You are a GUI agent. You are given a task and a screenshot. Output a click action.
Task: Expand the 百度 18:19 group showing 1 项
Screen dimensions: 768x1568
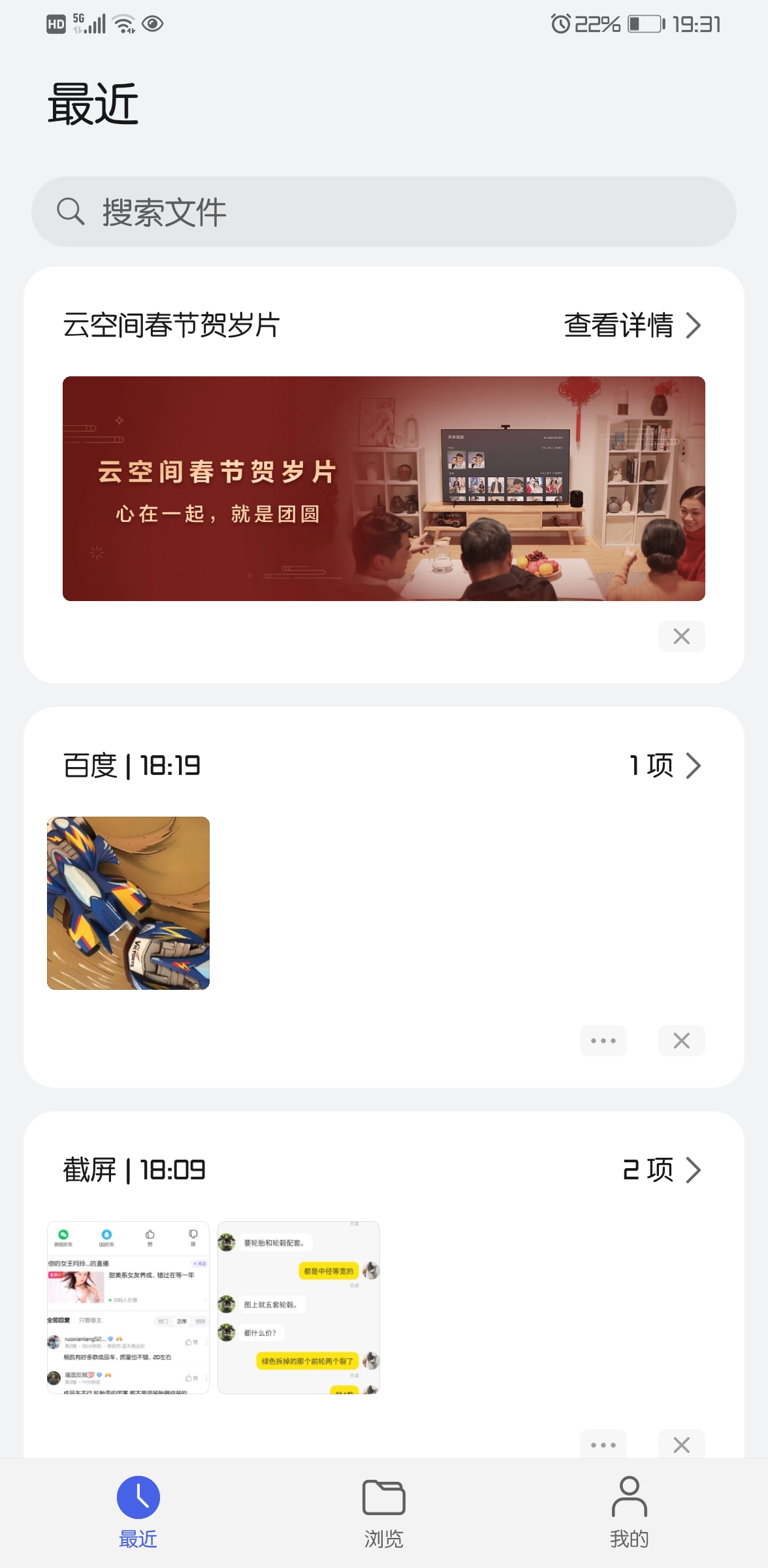[665, 766]
